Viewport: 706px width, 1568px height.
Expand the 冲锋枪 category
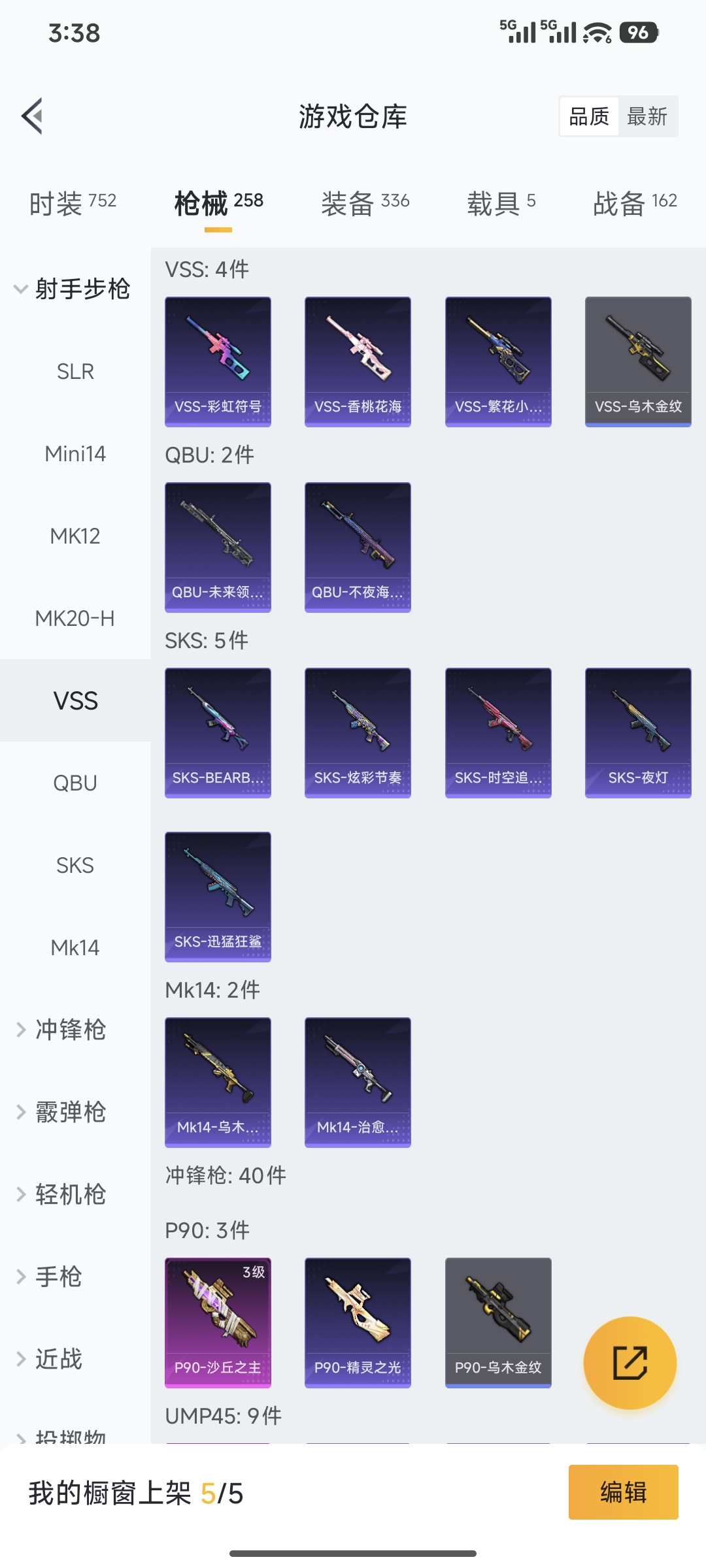click(70, 1030)
